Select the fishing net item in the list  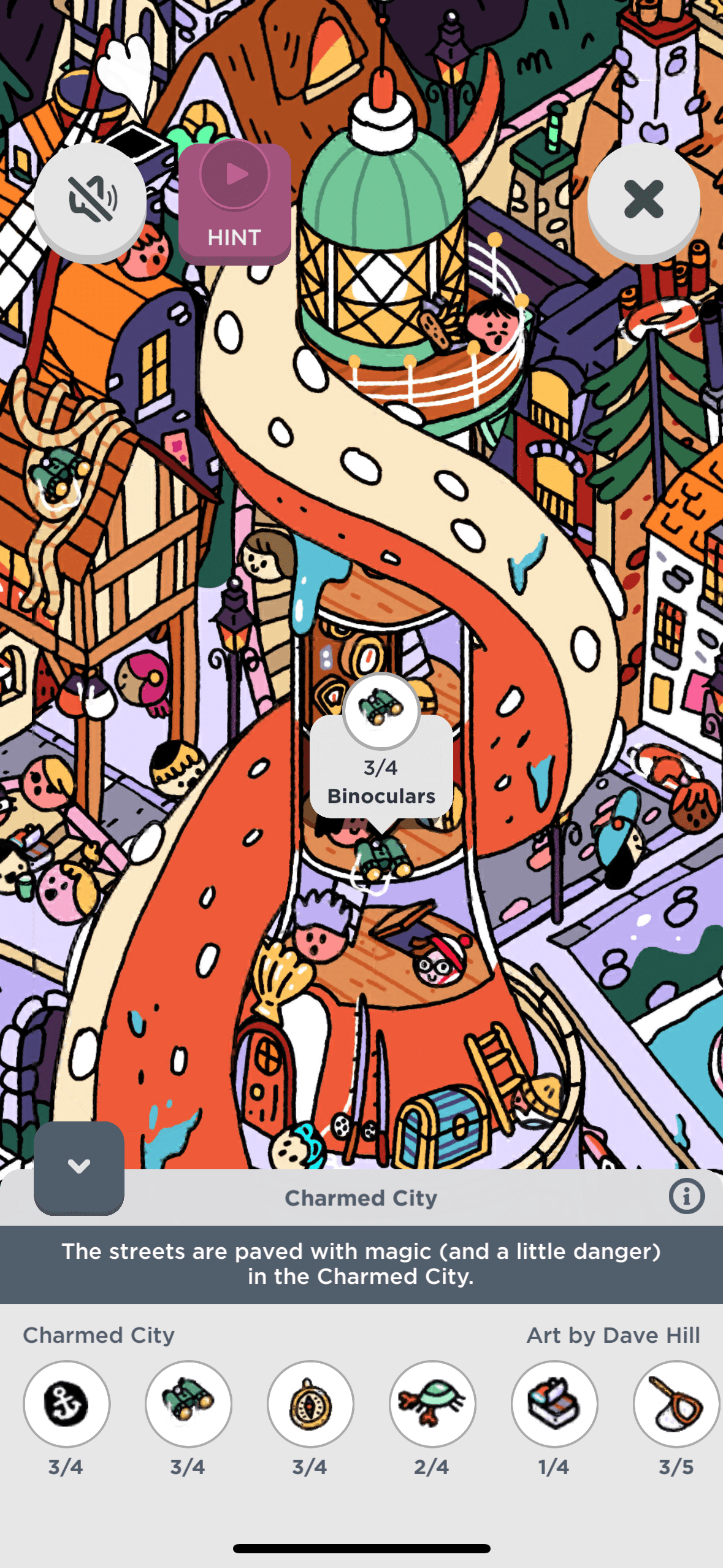(x=676, y=1404)
